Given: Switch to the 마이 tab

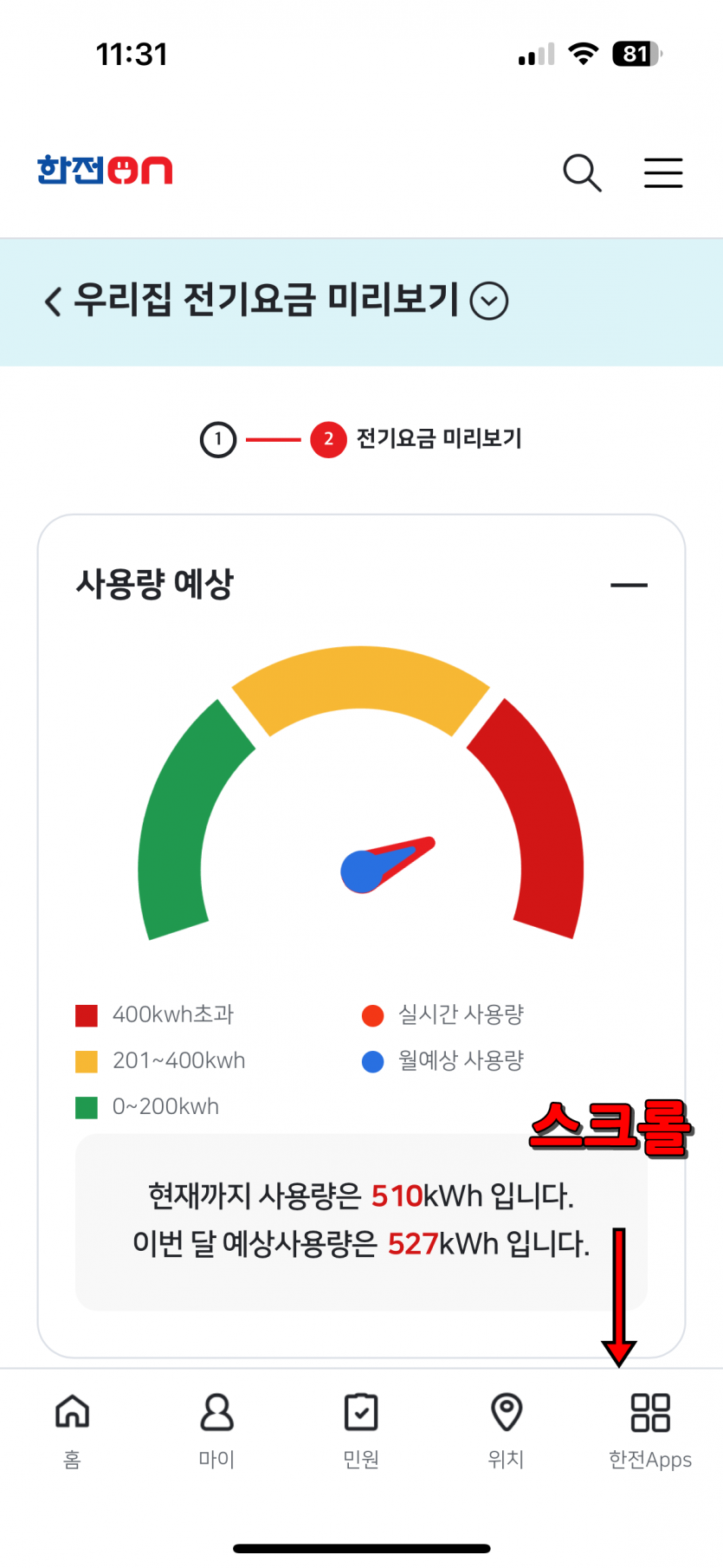Looking at the screenshot, I should click(x=216, y=1429).
